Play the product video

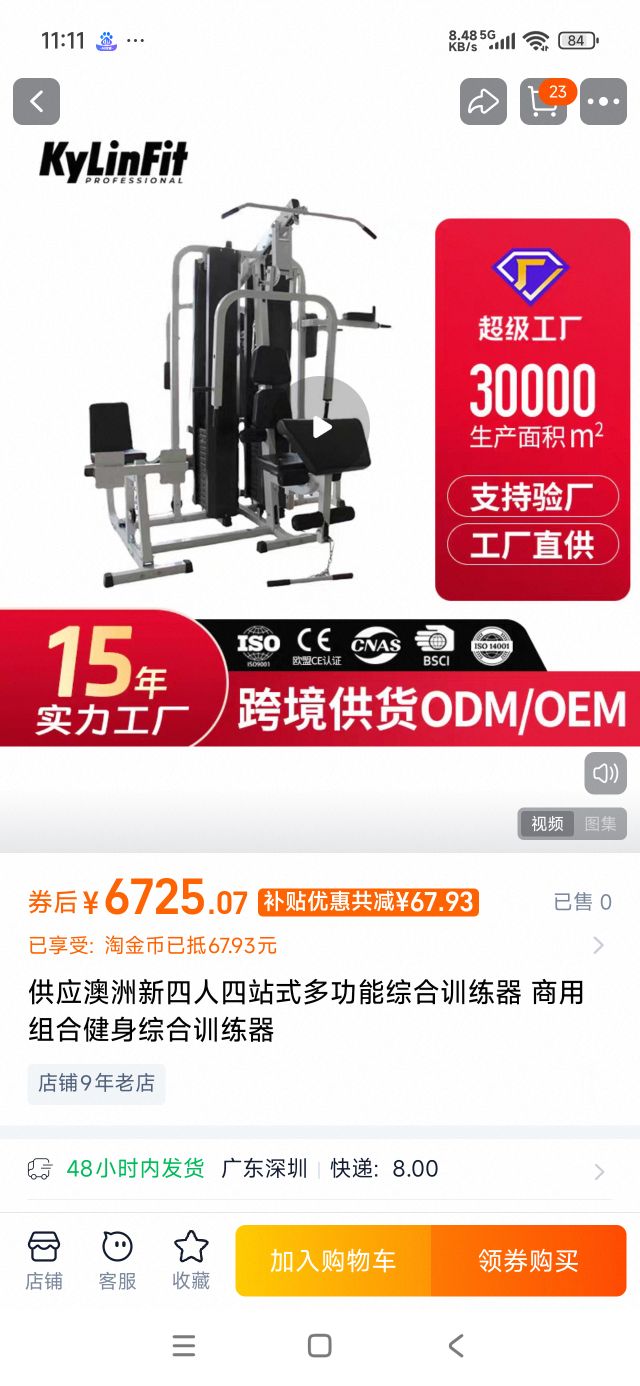[321, 427]
